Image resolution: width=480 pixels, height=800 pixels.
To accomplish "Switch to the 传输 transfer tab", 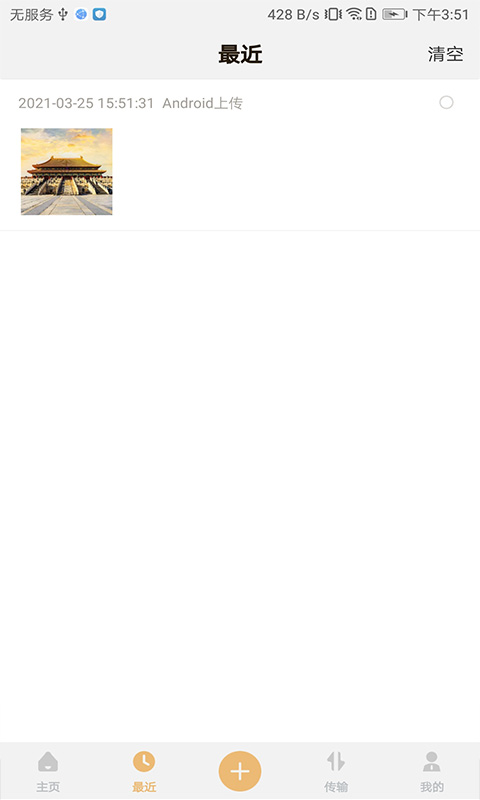I will pyautogui.click(x=336, y=772).
